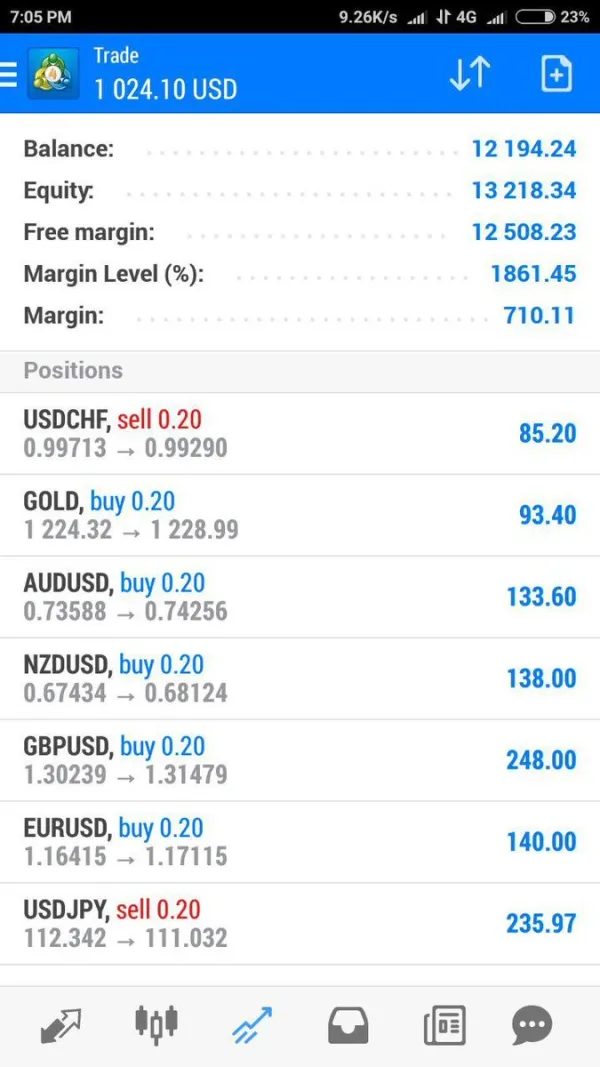Create a new order
The width and height of the screenshot is (600, 1067).
click(x=556, y=74)
